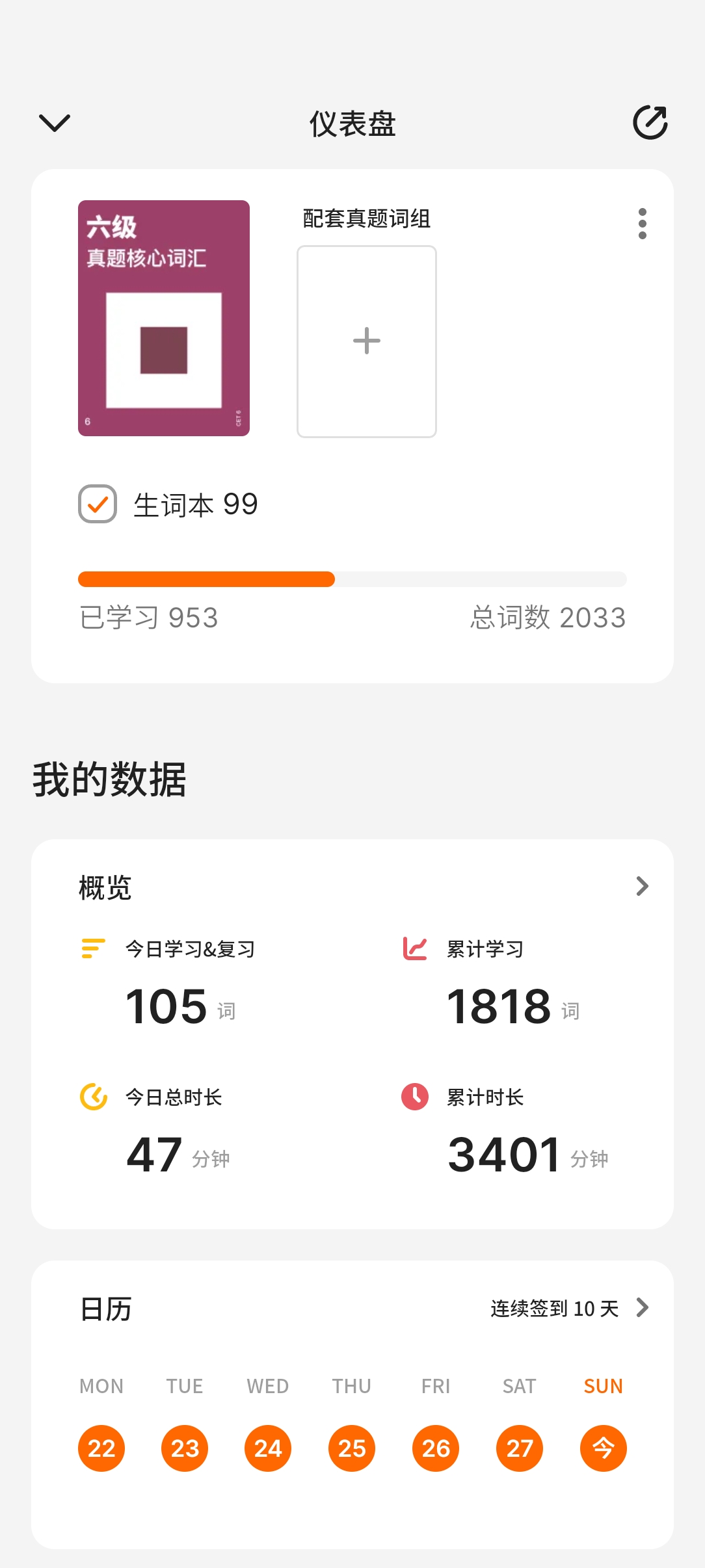Select day 22 in the calendar
The height and width of the screenshot is (1568, 705).
pos(101,1448)
